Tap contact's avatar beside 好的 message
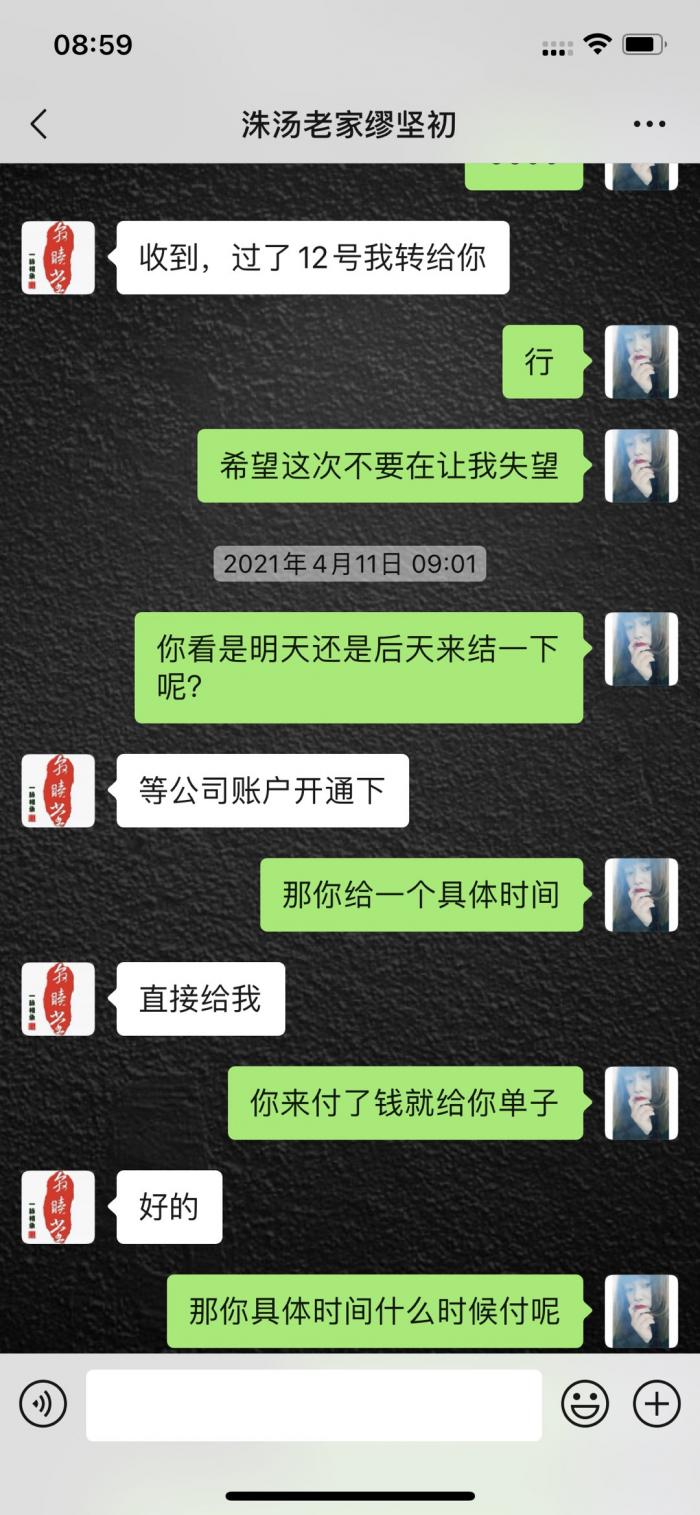Screen dimensions: 700x1515 pyautogui.click(x=58, y=1207)
